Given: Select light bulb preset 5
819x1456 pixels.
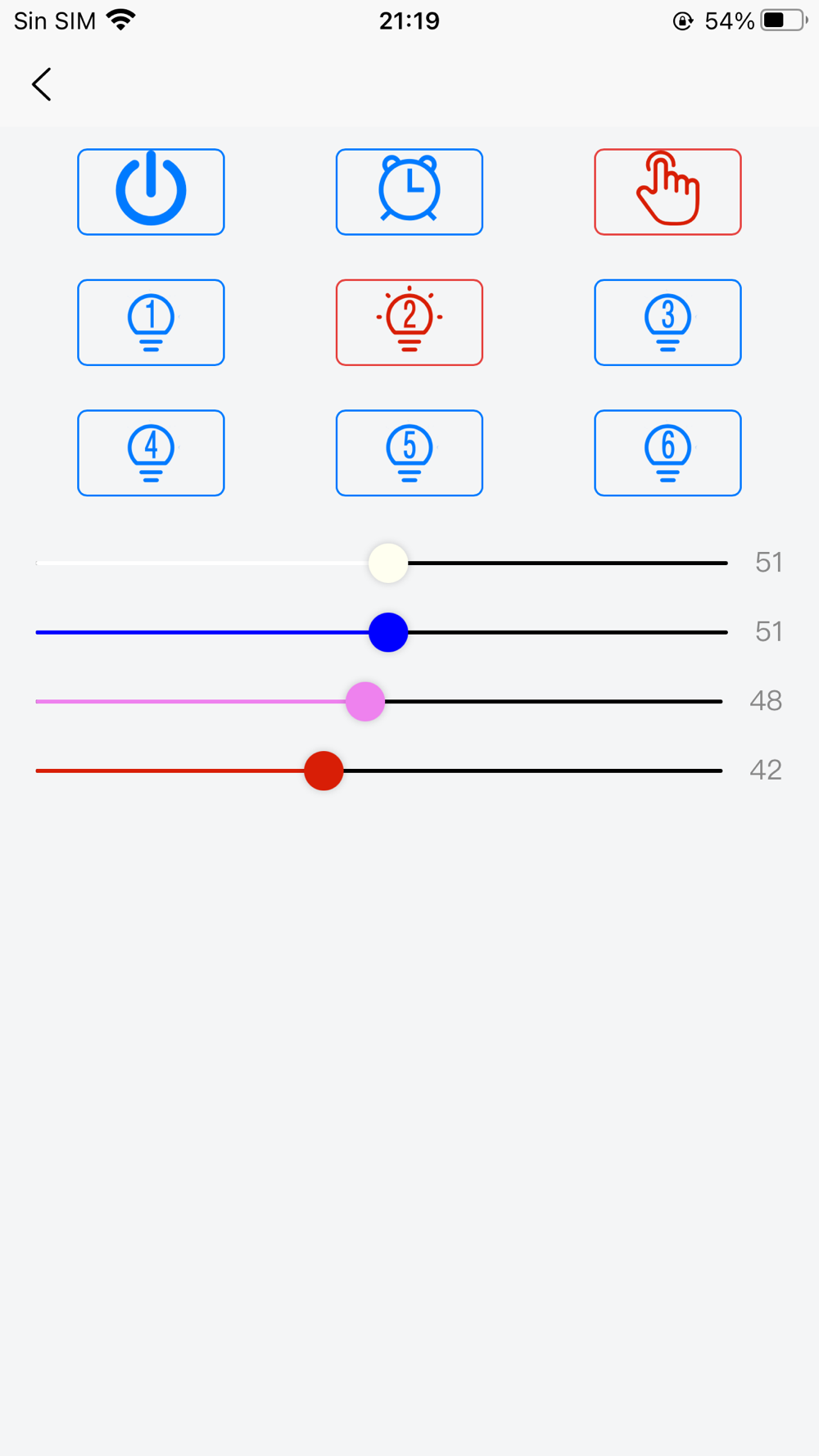Looking at the screenshot, I should point(409,453).
